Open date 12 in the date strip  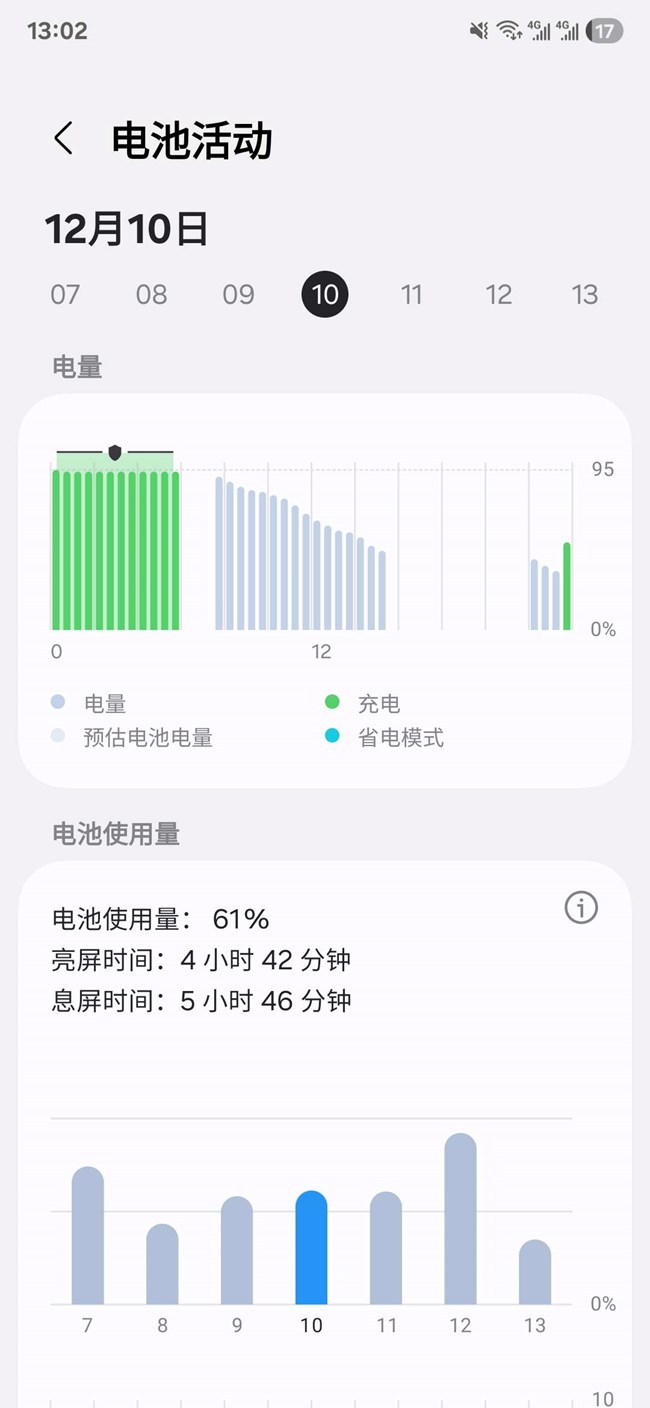[498, 295]
